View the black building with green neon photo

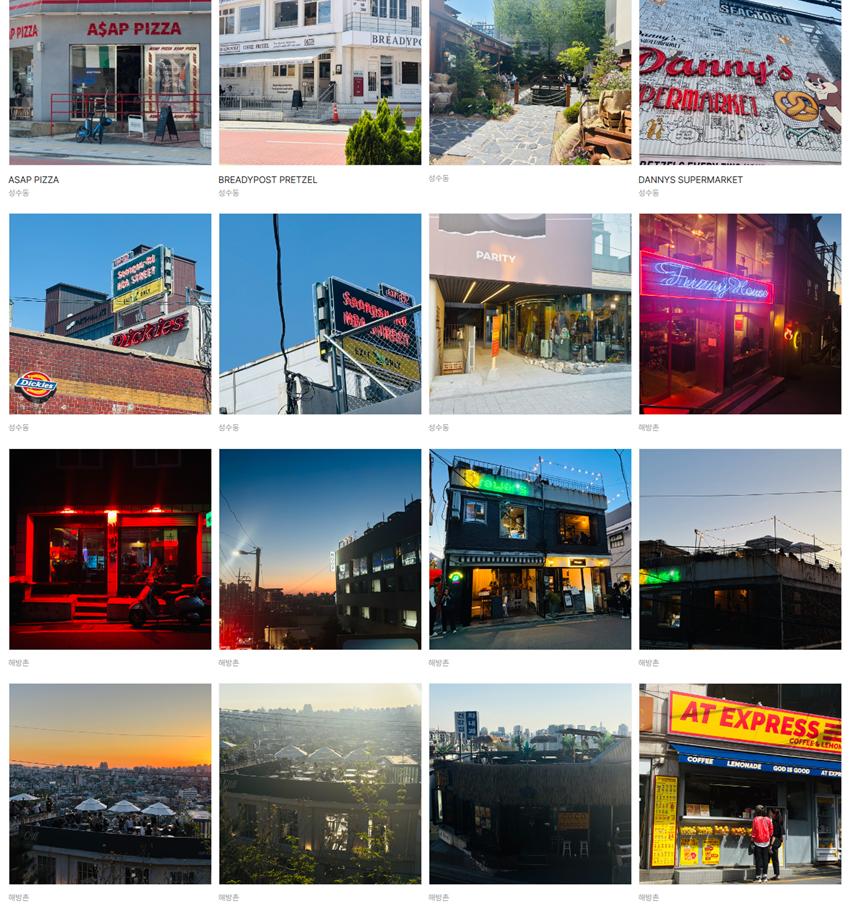530,549
